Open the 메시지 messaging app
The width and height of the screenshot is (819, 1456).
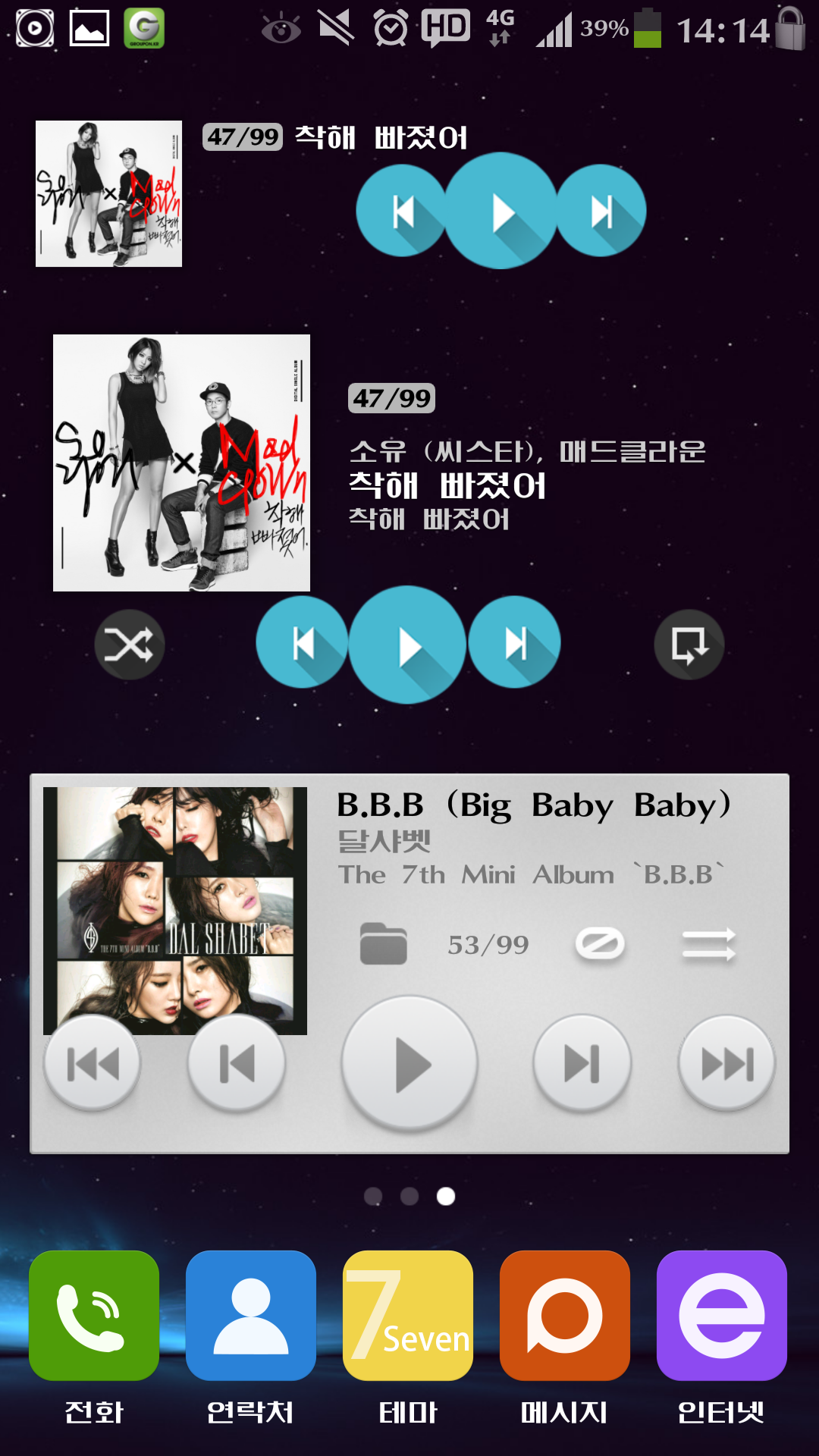tap(565, 1316)
